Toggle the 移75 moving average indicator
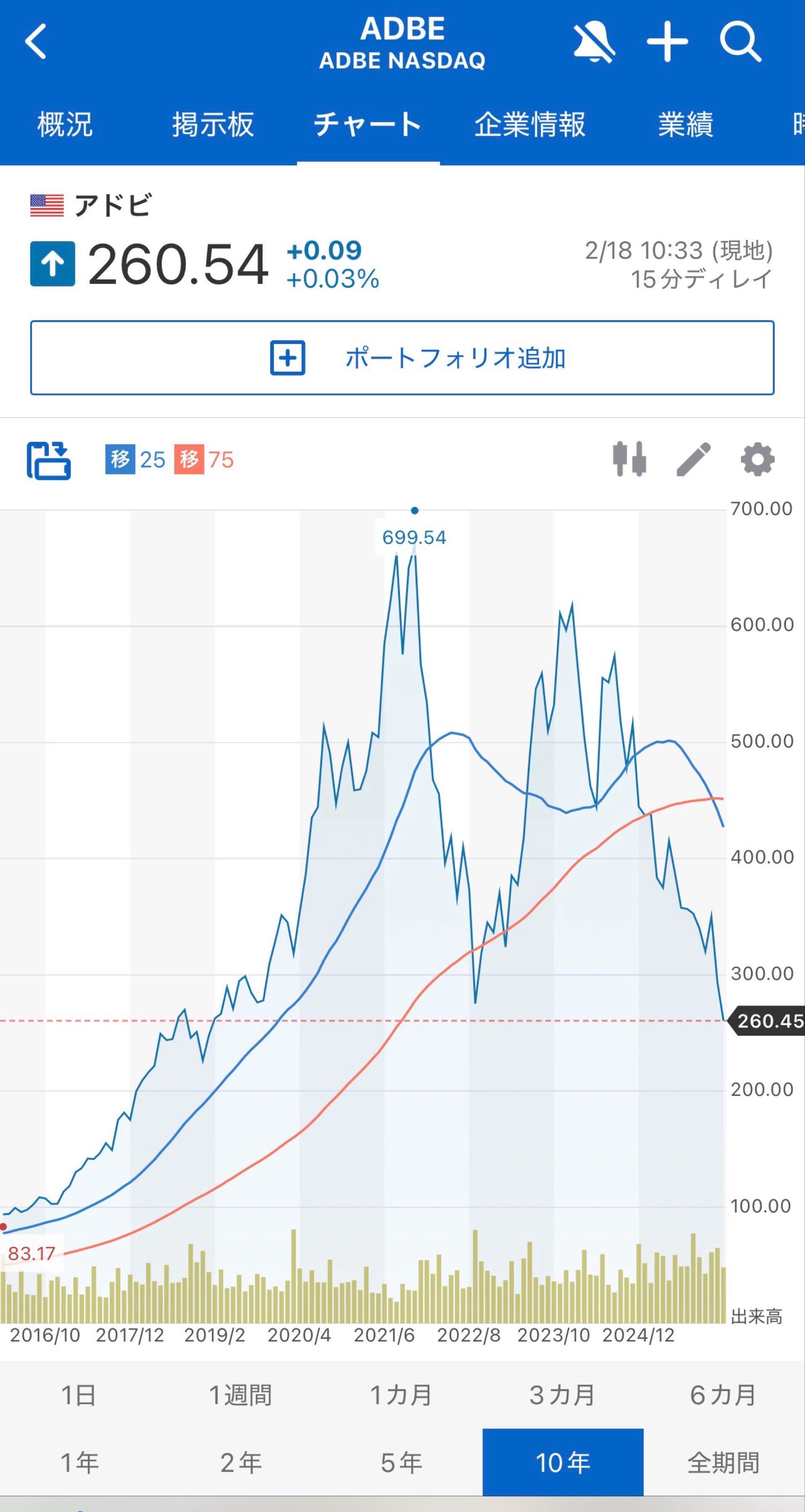The width and height of the screenshot is (805, 1512). tap(205, 461)
